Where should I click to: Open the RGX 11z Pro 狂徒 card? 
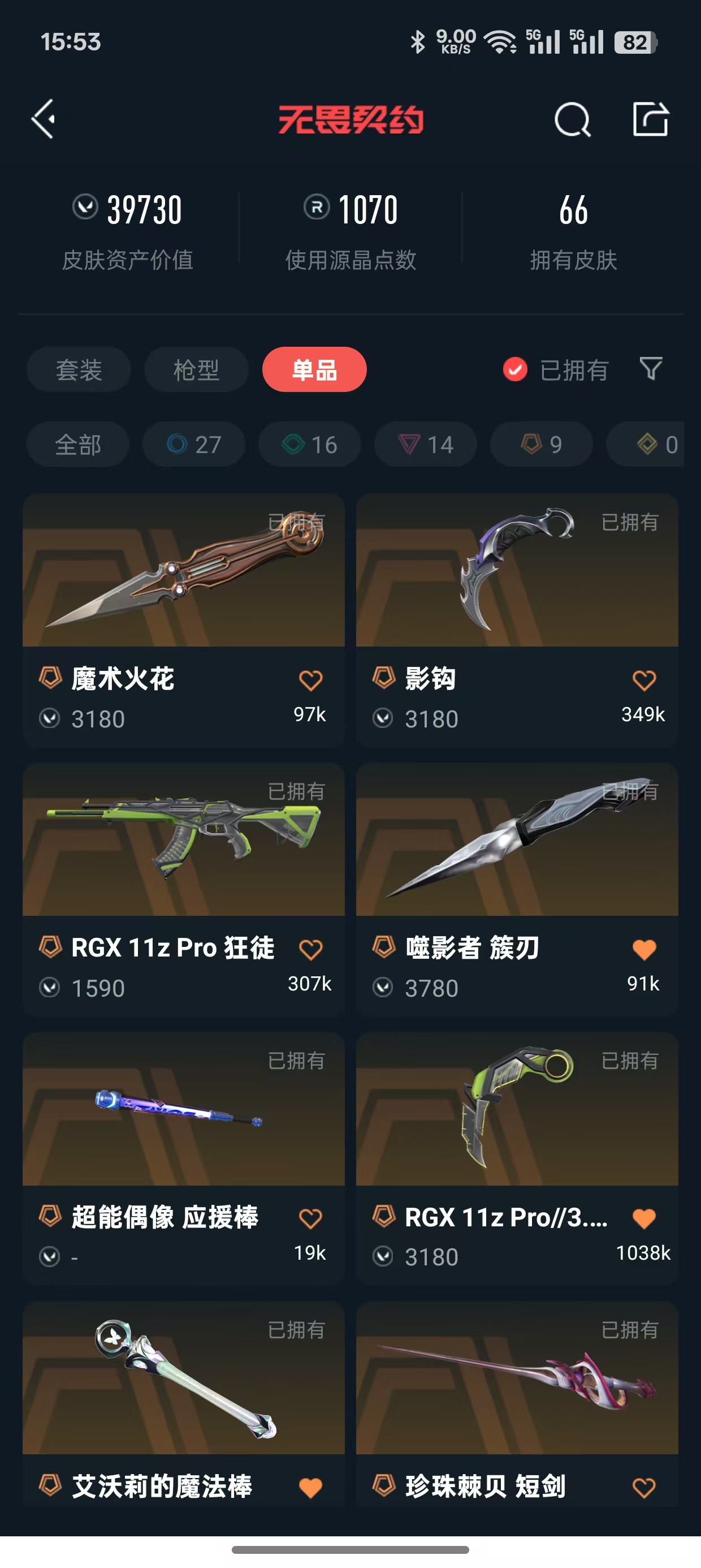184,890
